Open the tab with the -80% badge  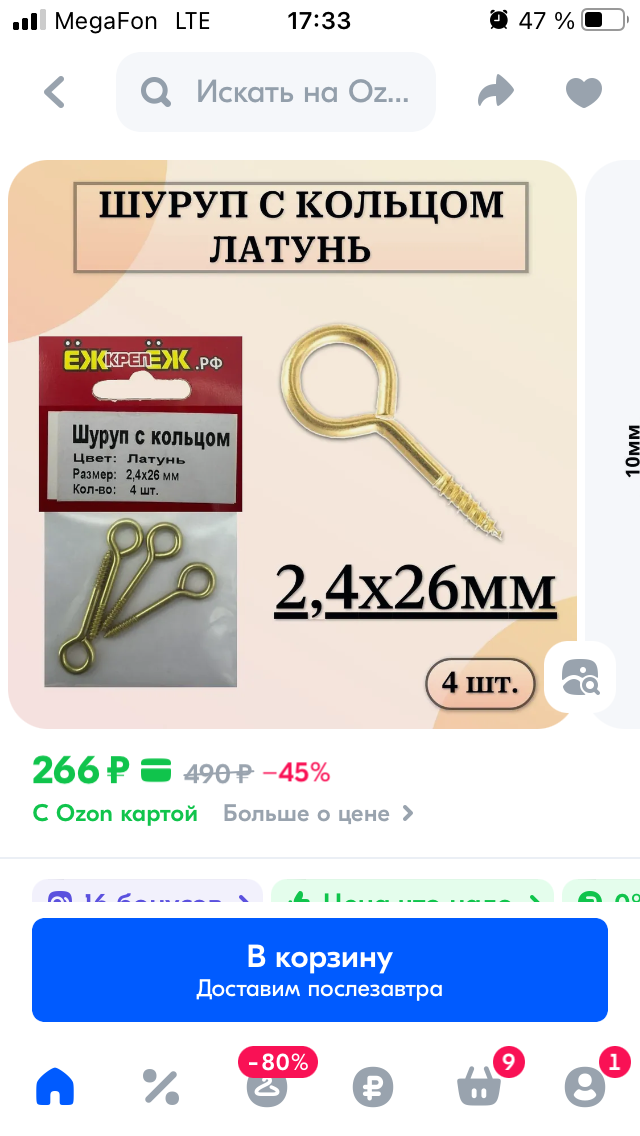click(x=266, y=1086)
